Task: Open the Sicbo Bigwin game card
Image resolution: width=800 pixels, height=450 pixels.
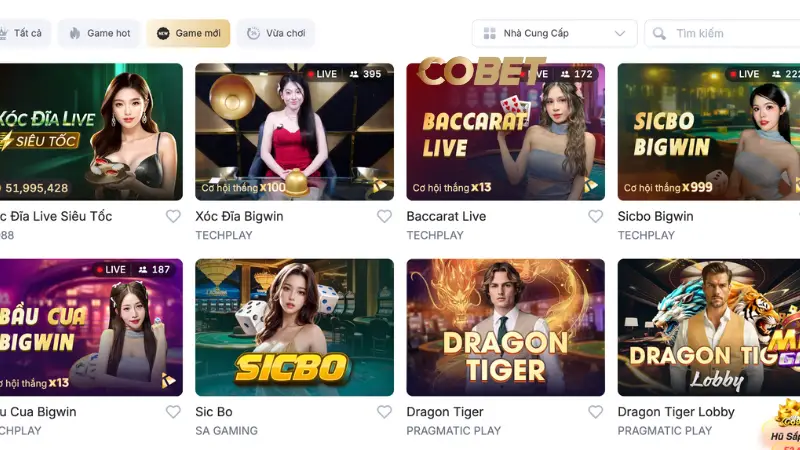Action: (x=708, y=131)
